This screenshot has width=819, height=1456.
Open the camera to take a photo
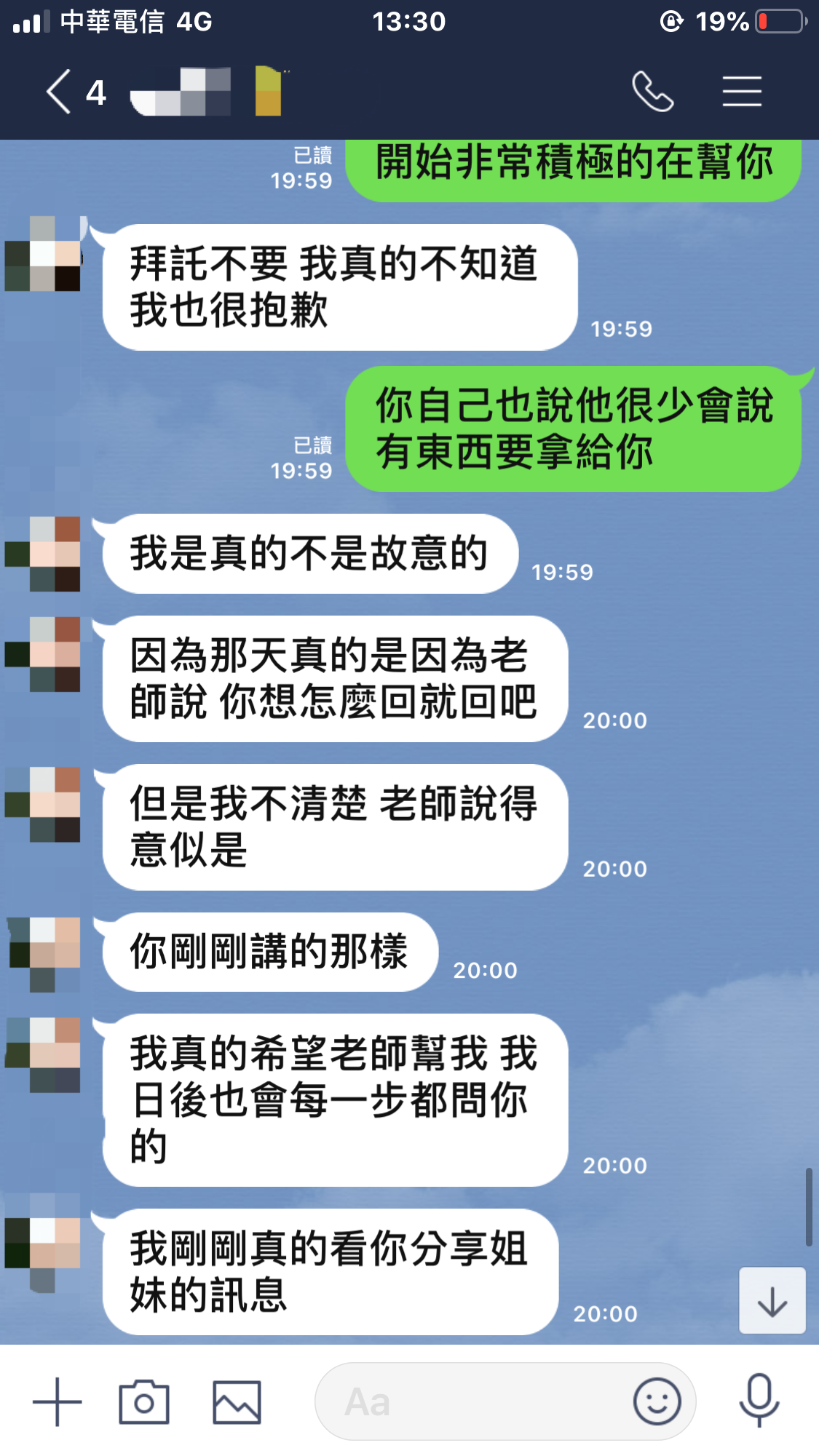(x=144, y=1401)
